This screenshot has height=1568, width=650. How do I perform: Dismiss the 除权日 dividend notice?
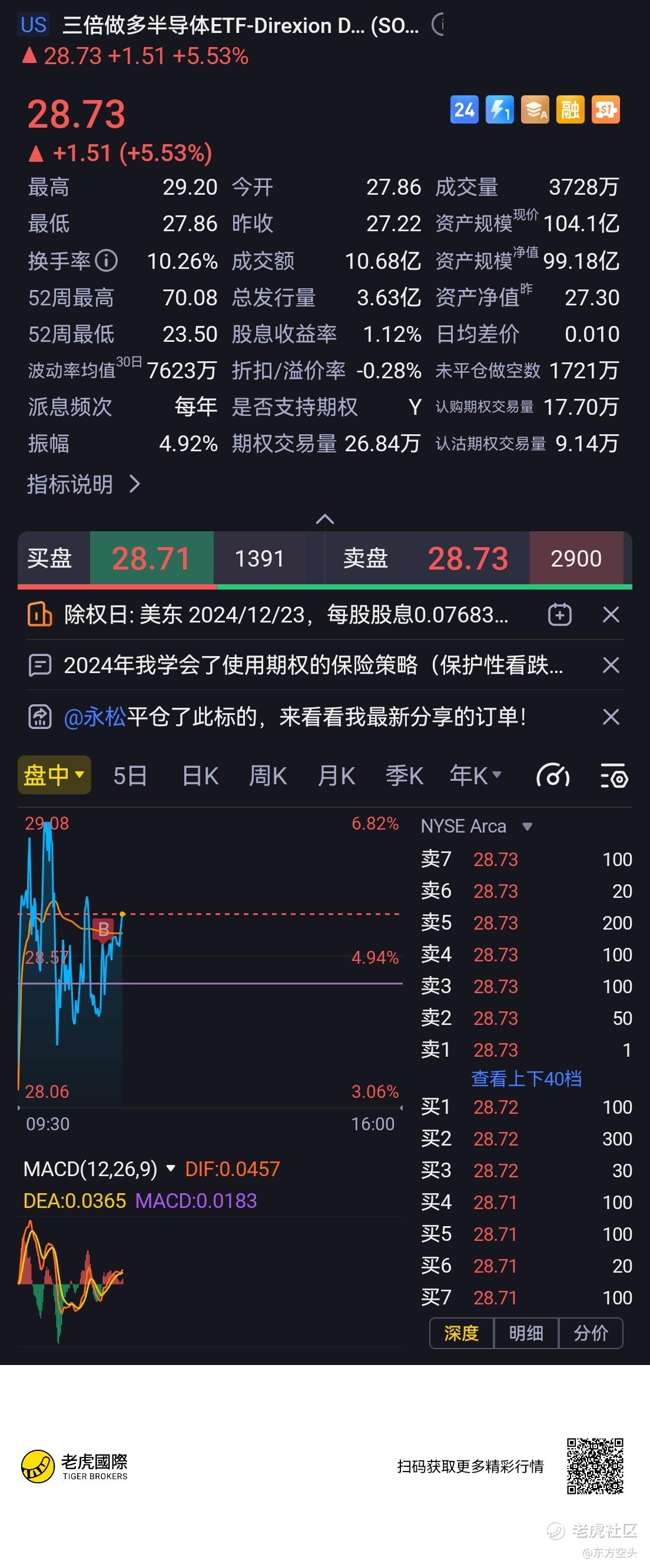click(611, 615)
